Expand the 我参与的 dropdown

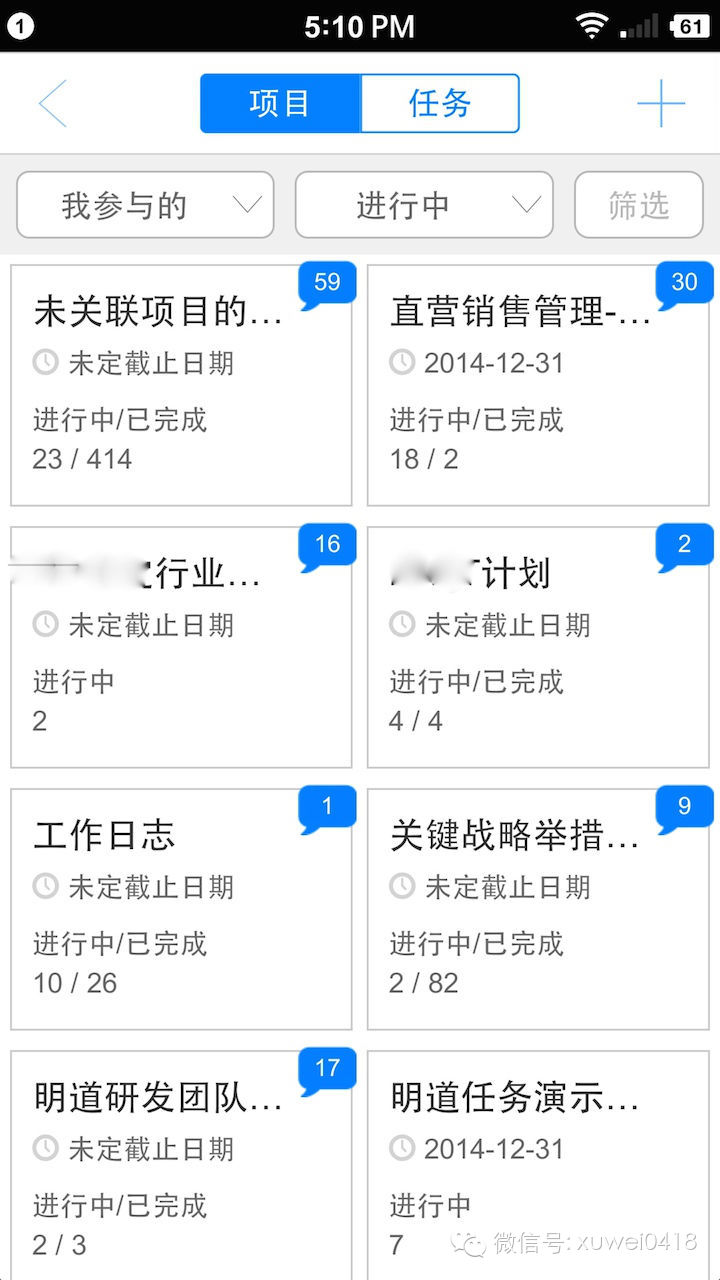[145, 205]
